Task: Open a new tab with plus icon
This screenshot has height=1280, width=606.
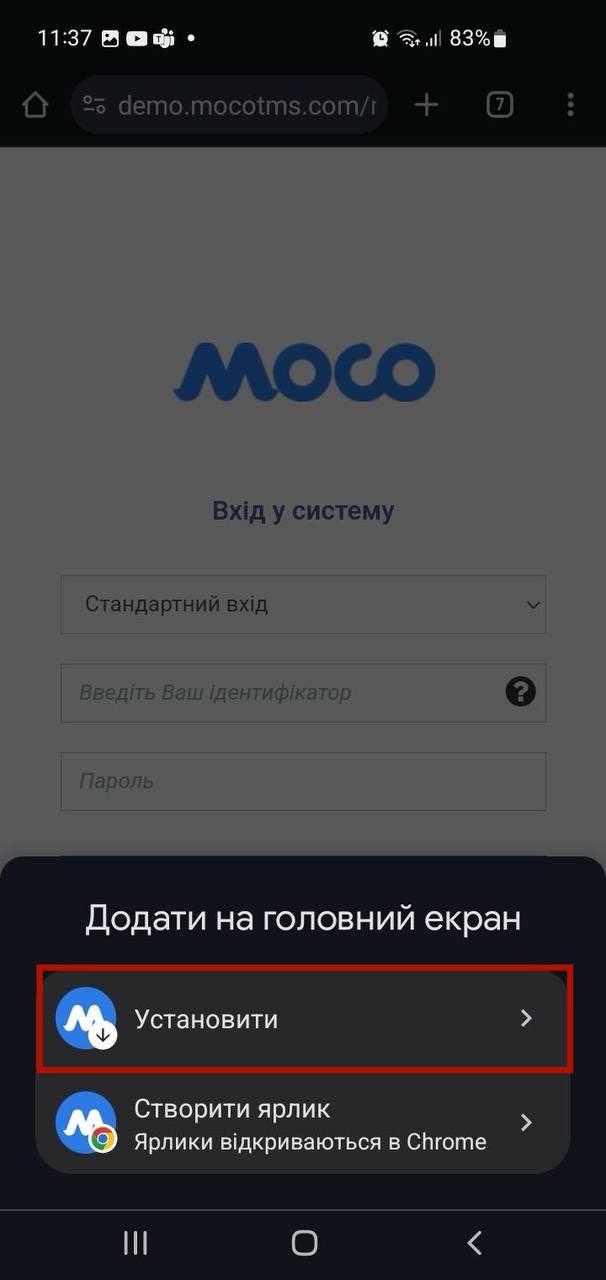Action: coord(427,105)
